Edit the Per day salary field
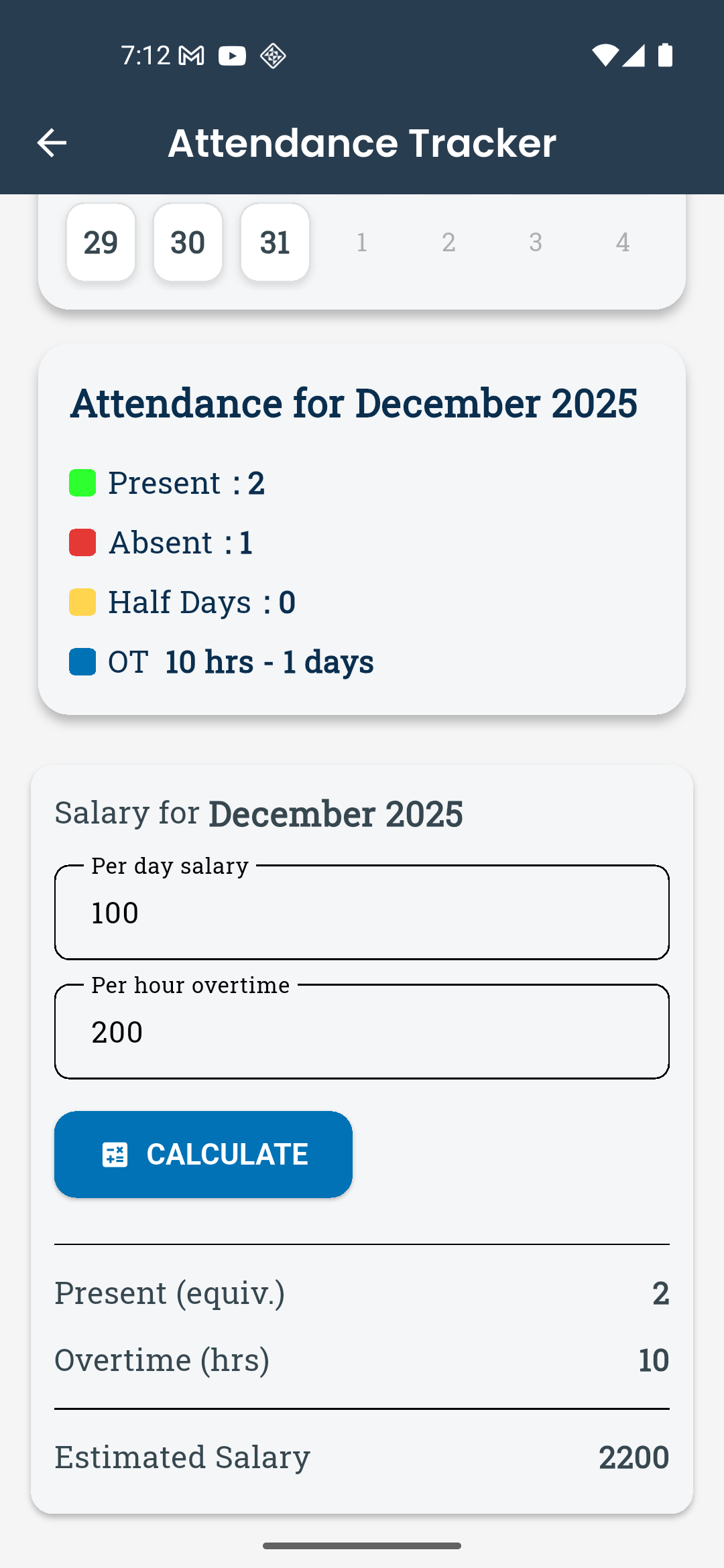This screenshot has width=724, height=1568. point(362,913)
